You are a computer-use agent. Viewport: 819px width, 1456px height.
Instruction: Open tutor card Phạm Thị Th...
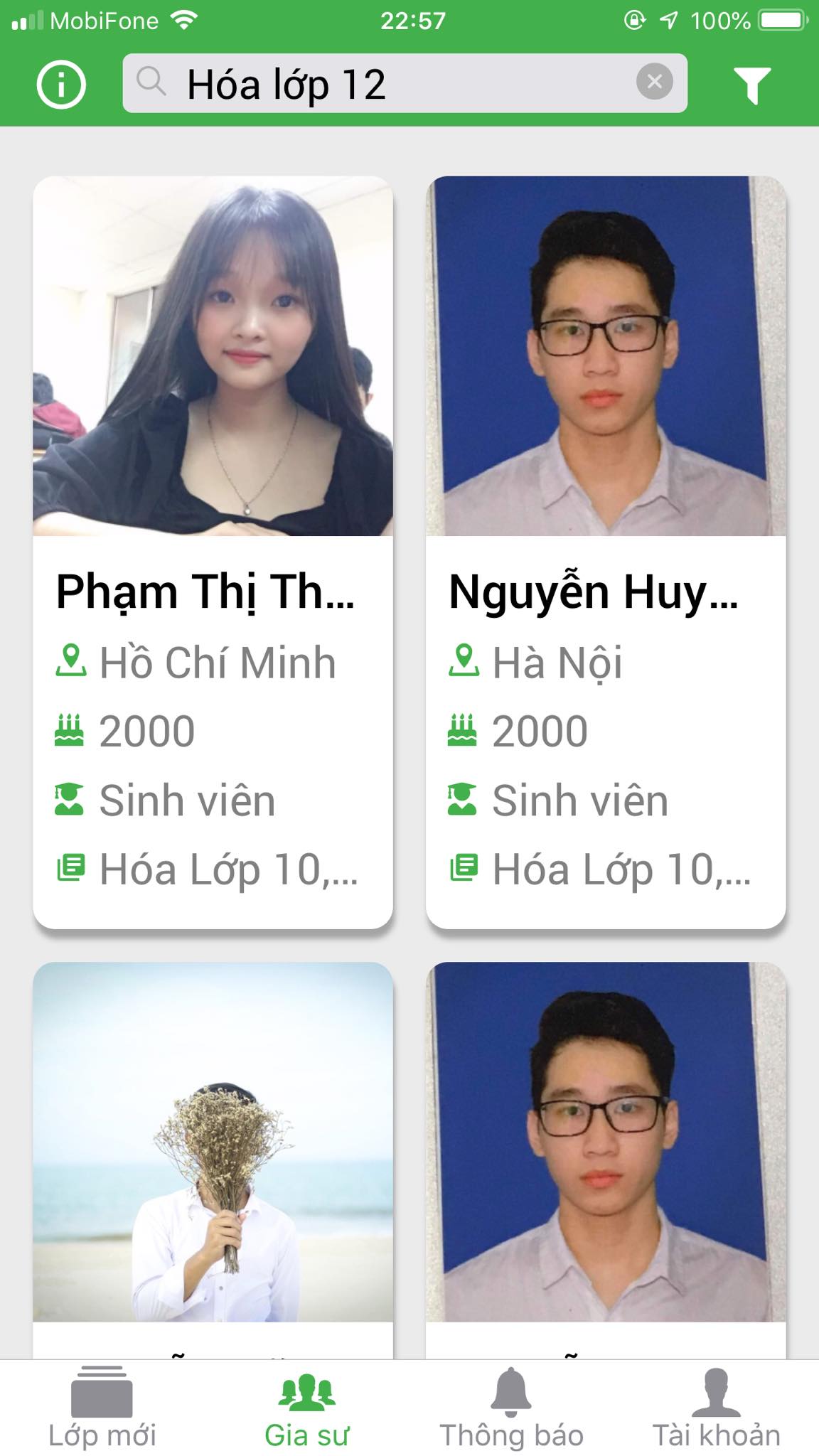pos(213,552)
